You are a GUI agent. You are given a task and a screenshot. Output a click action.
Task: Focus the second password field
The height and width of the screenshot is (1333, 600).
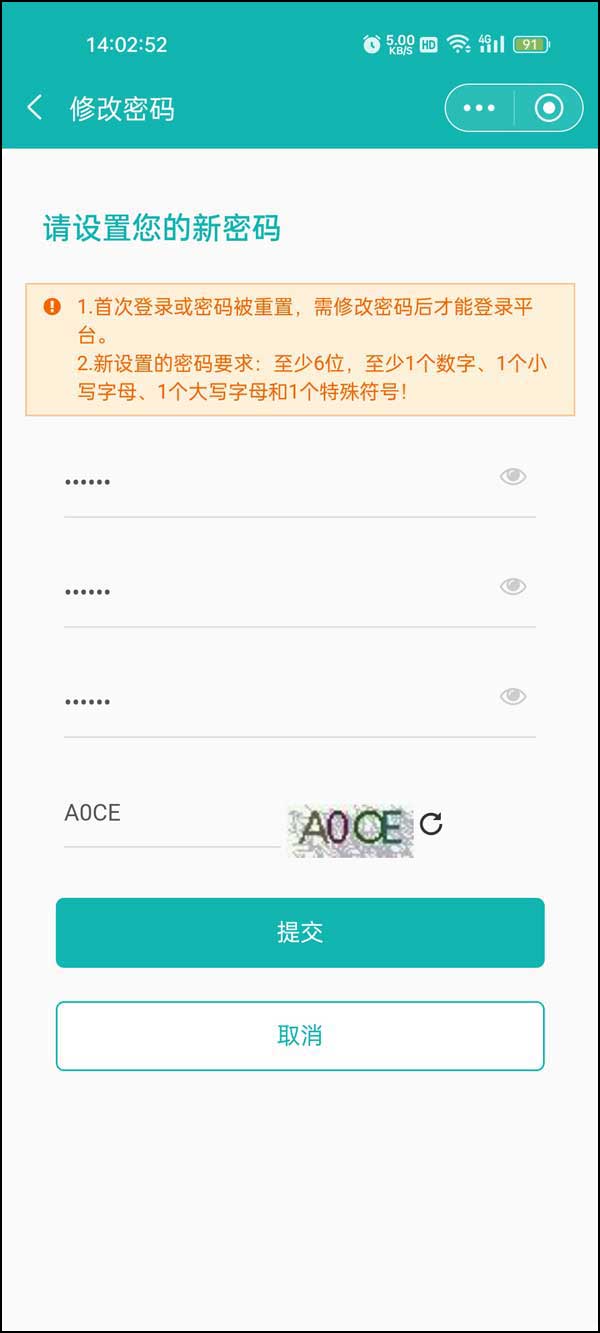point(270,591)
